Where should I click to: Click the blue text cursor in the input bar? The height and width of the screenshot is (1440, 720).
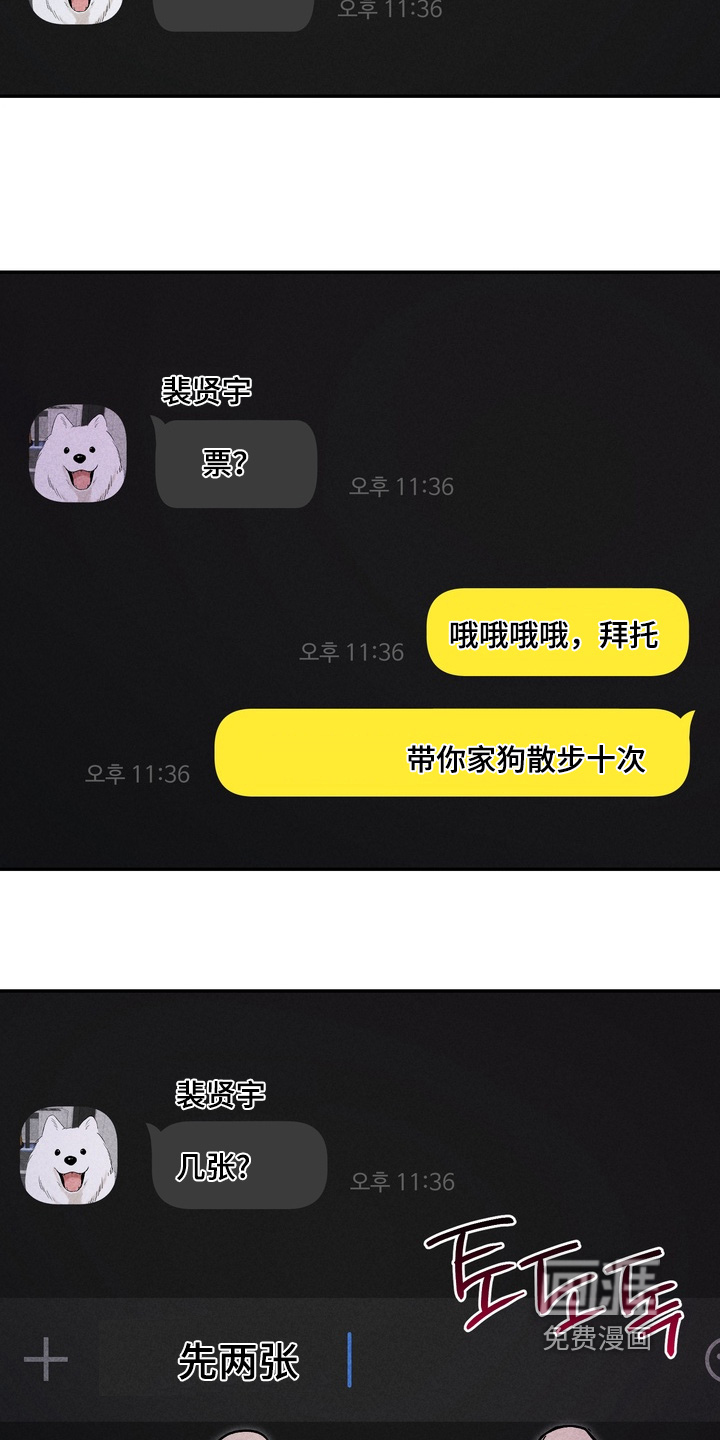click(x=348, y=1358)
